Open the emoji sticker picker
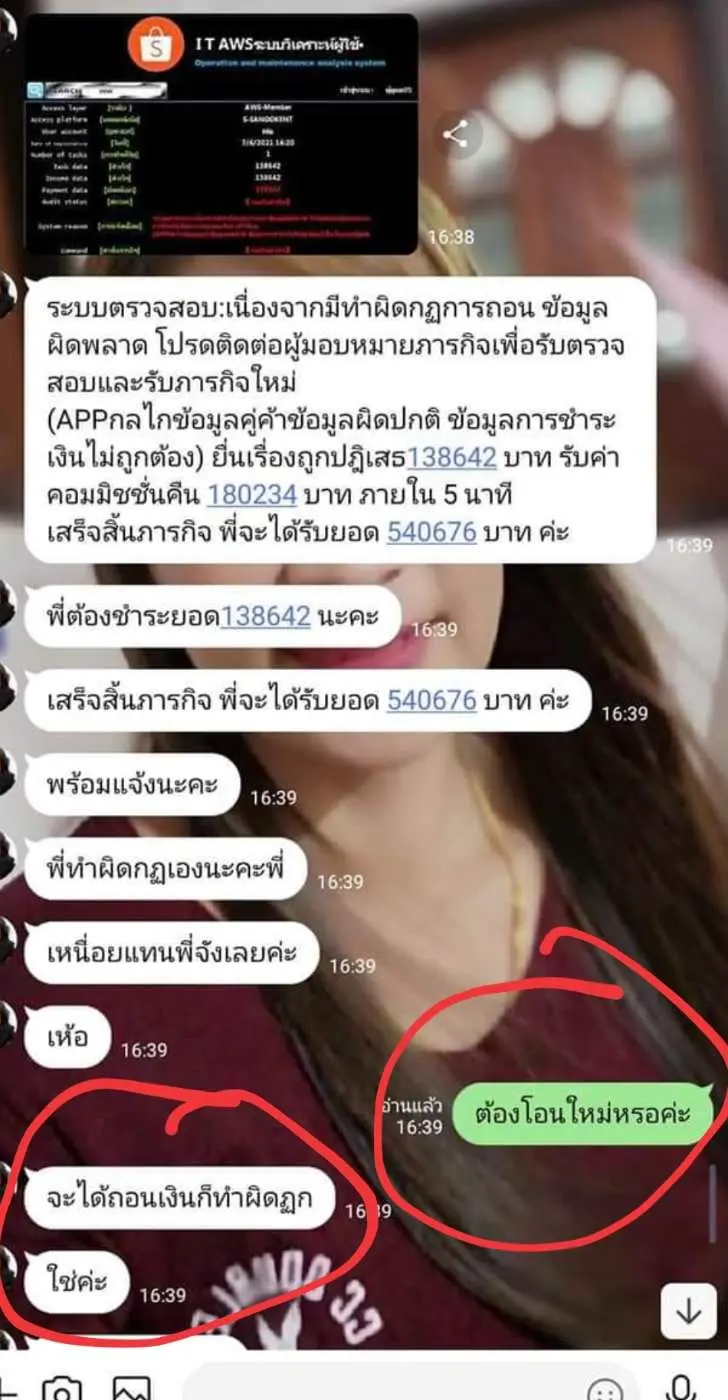Screen dimensions: 728x1400 click(606, 1390)
